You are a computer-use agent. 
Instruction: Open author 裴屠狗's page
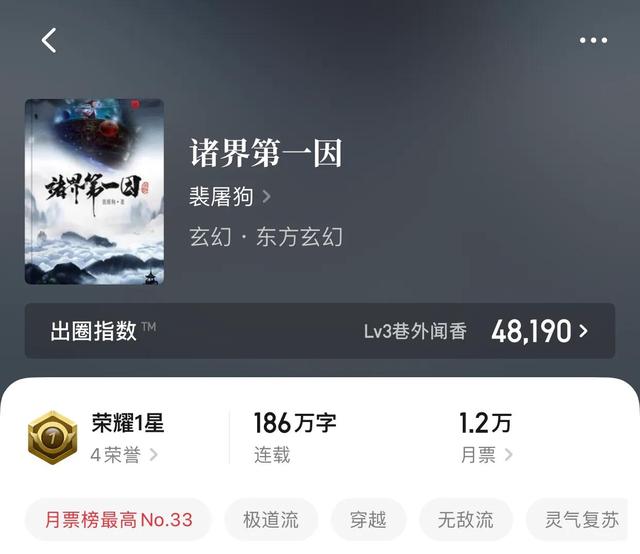click(x=229, y=197)
